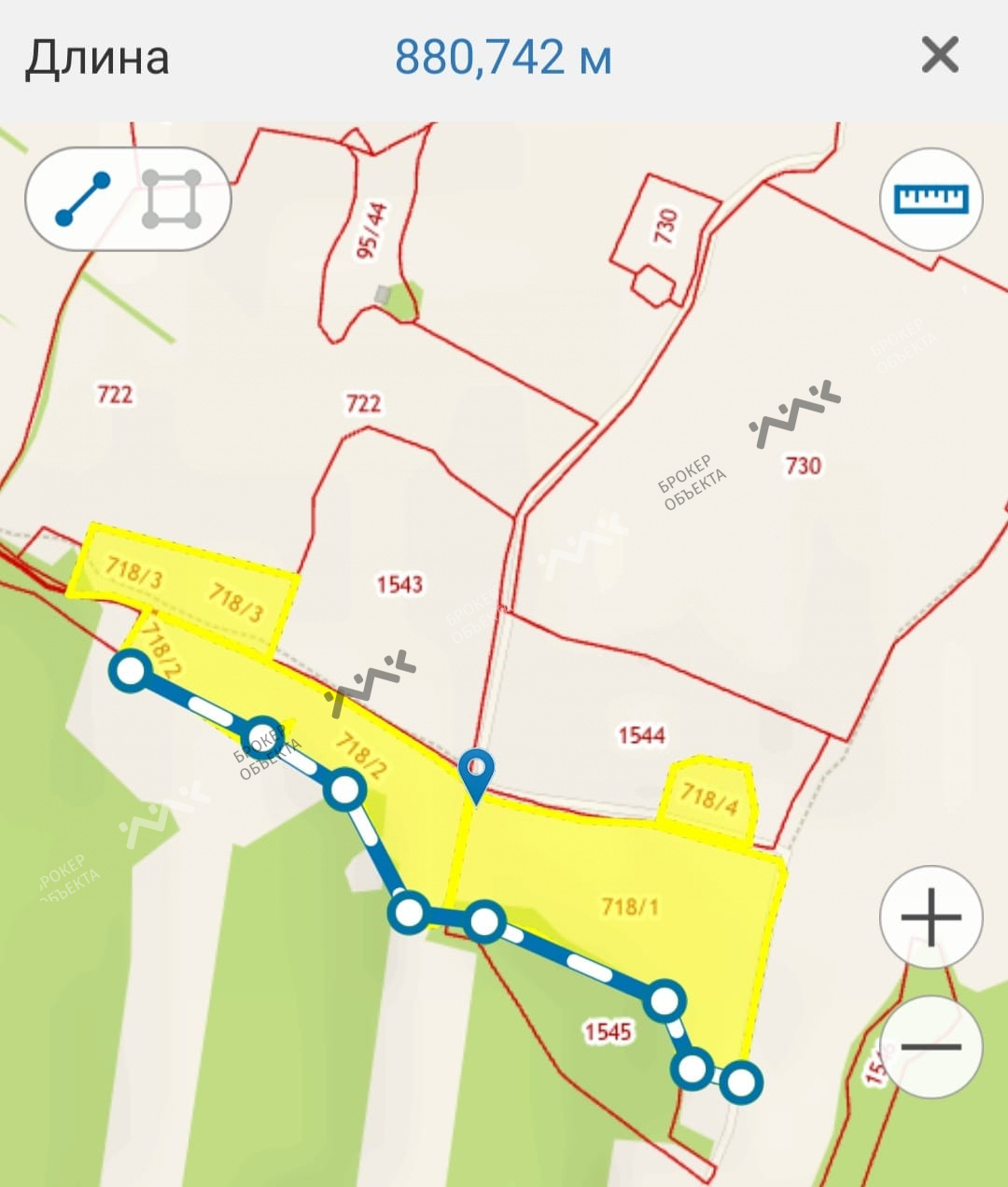This screenshot has height=1187, width=1008.
Task: Select land parcel 1544 on the map
Action: [x=640, y=734]
